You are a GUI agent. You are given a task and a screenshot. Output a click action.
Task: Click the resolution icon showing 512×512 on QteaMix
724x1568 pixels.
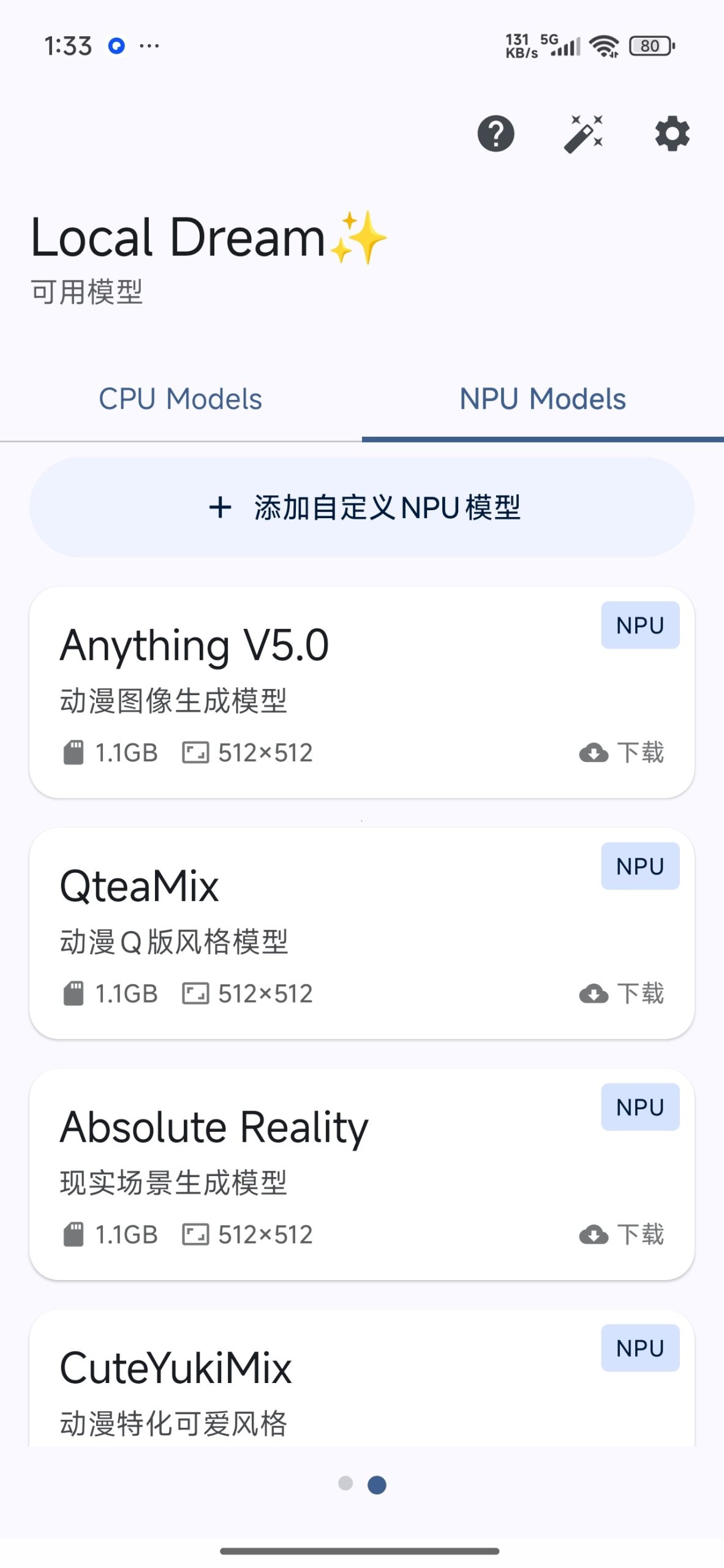tap(197, 993)
